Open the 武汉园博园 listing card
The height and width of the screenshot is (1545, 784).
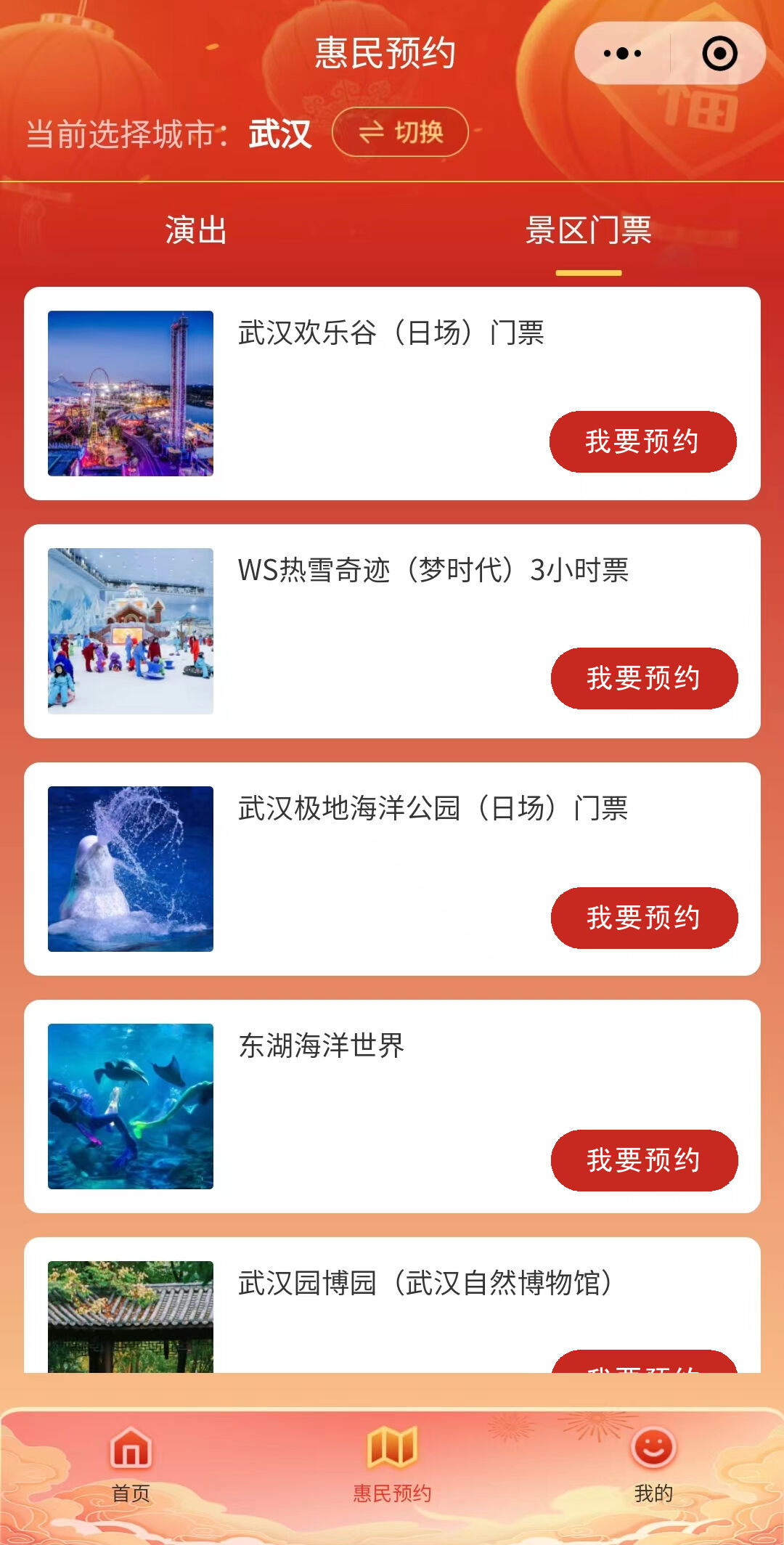[x=392, y=1300]
